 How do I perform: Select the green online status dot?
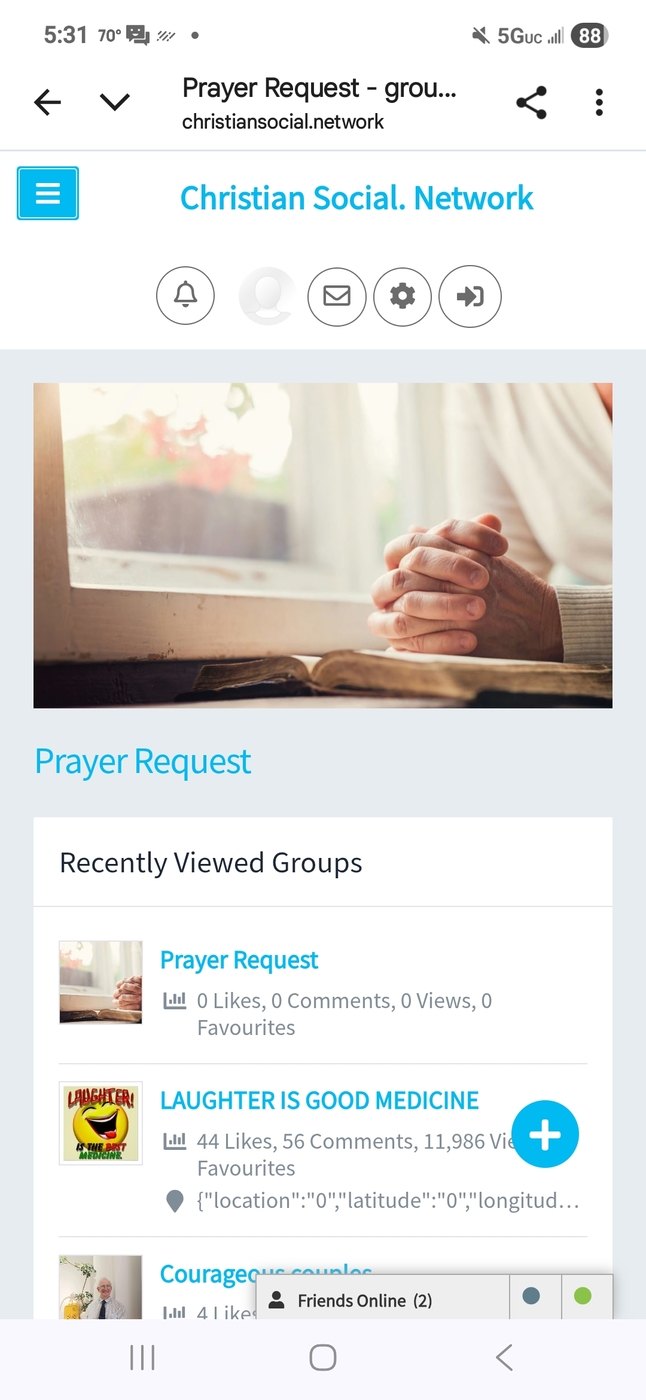pos(583,1297)
